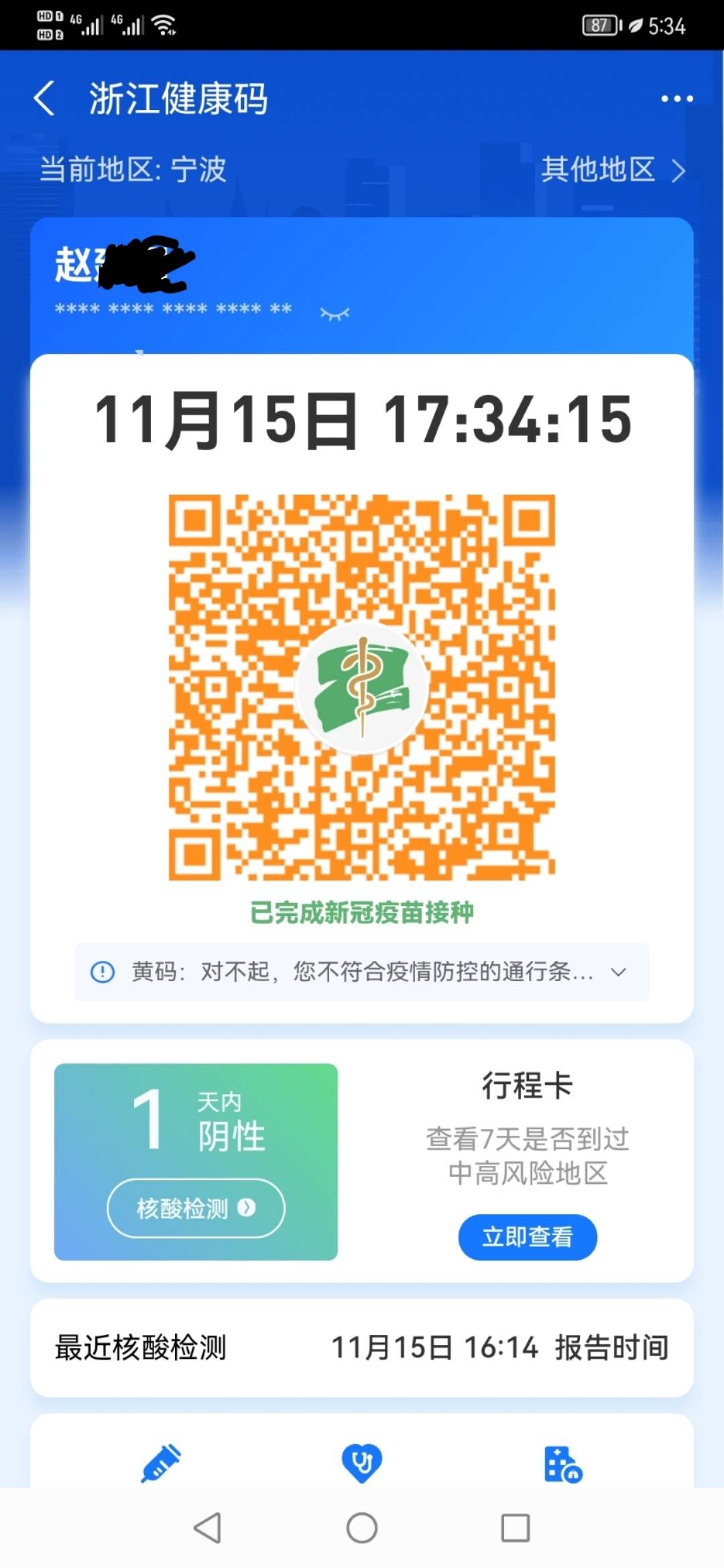Open the three-dot overflow menu
This screenshot has height=1568, width=724.
click(676, 99)
